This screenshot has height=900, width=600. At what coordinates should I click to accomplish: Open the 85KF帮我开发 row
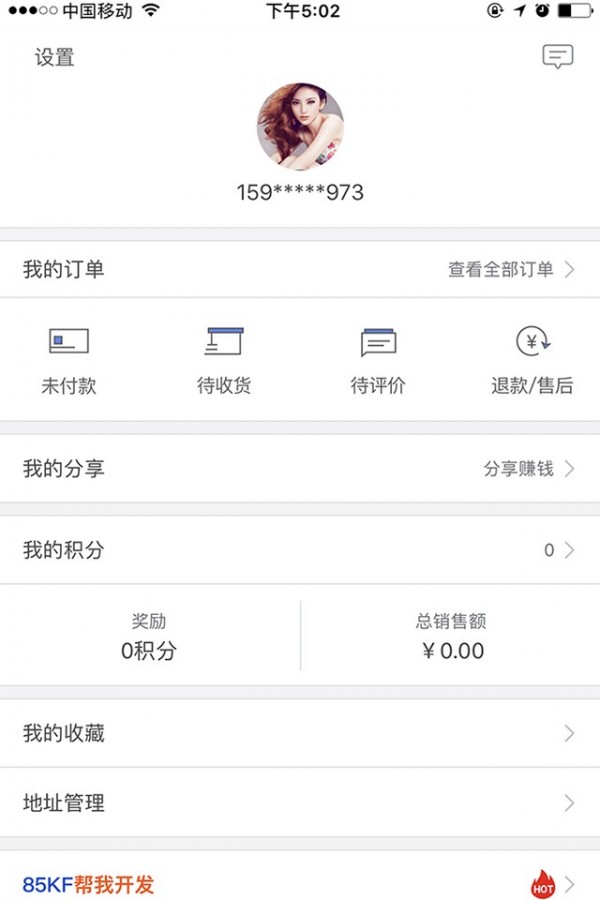[x=300, y=884]
